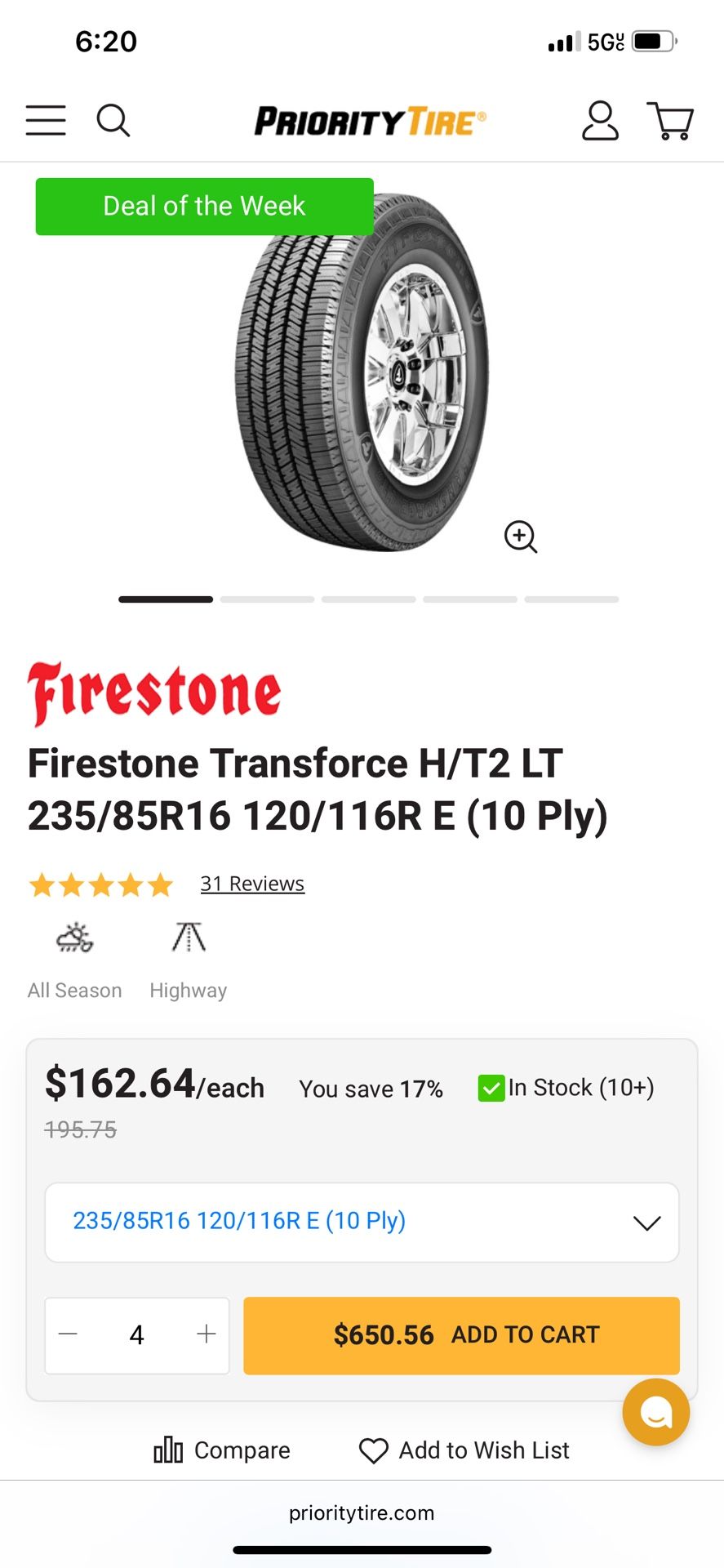Click the In Stock green checkbox
Image resolution: width=724 pixels, height=1568 pixels.
490,1088
